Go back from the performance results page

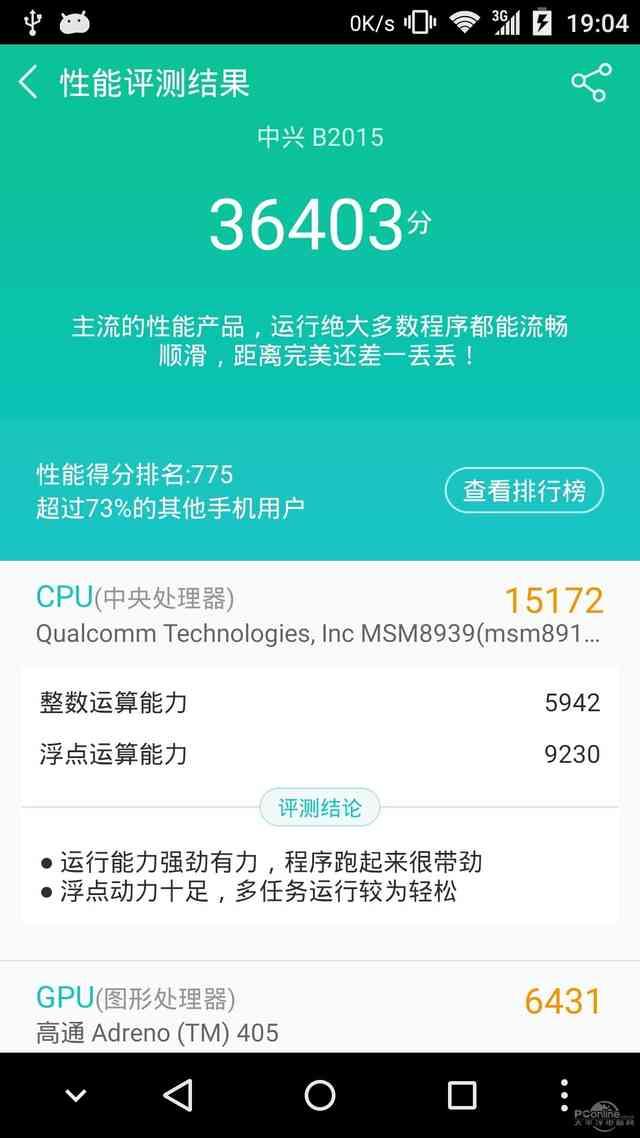(x=29, y=82)
